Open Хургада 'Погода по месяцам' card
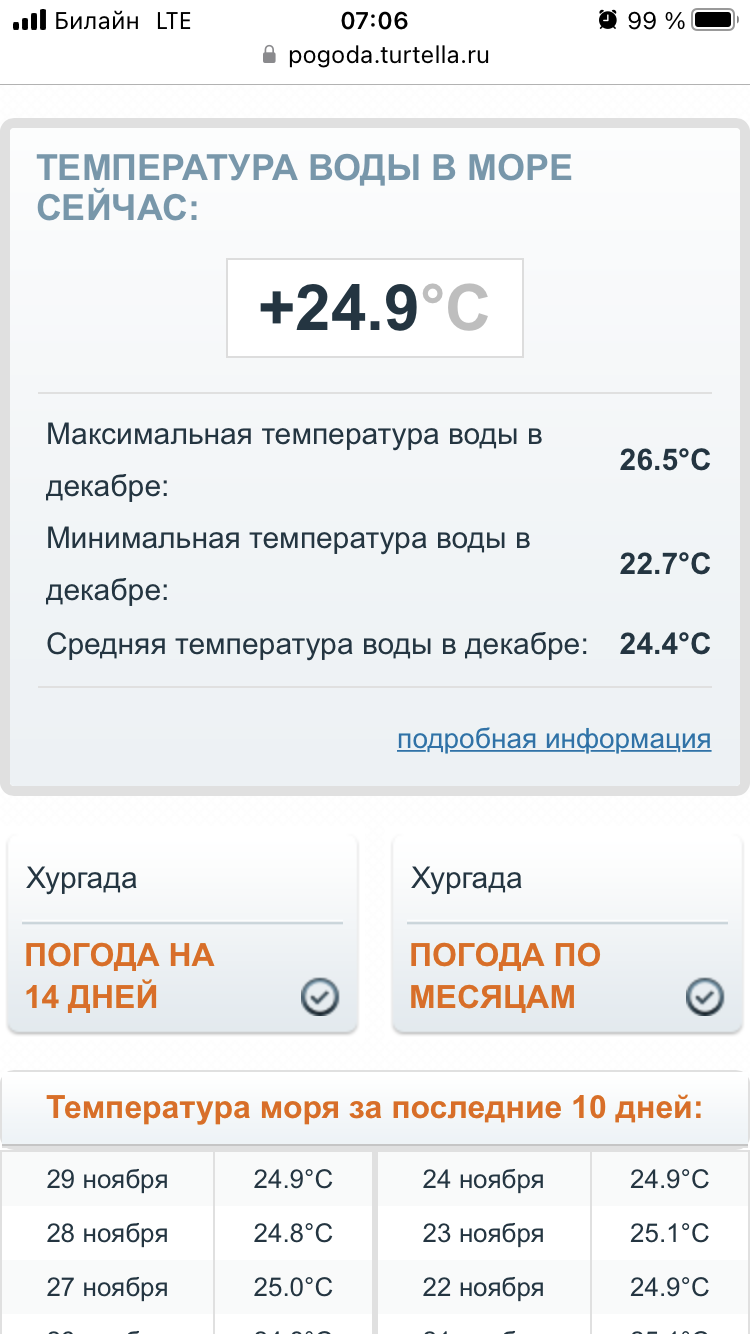 click(x=567, y=935)
